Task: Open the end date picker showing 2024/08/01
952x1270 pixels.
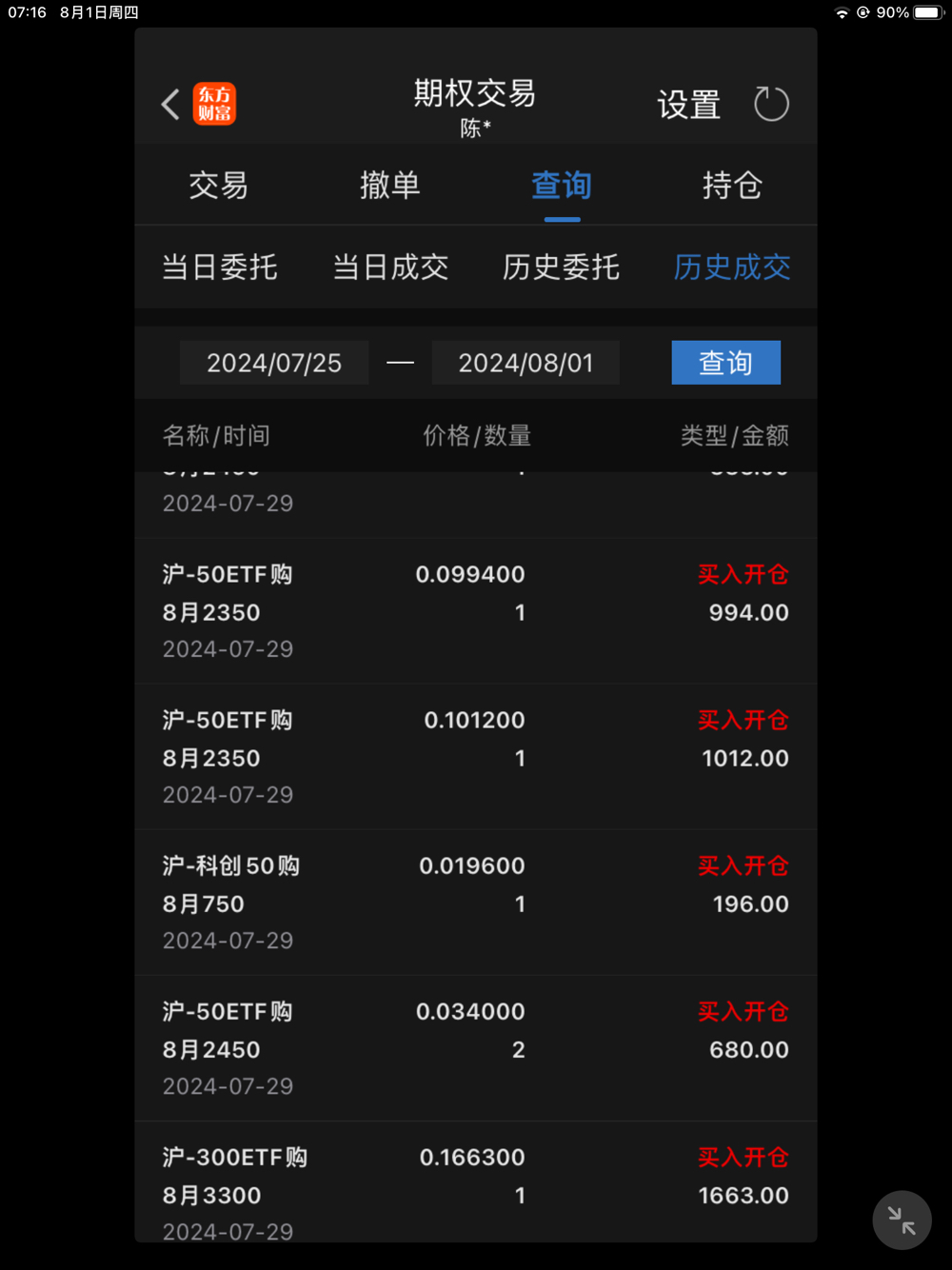Action: coord(526,363)
